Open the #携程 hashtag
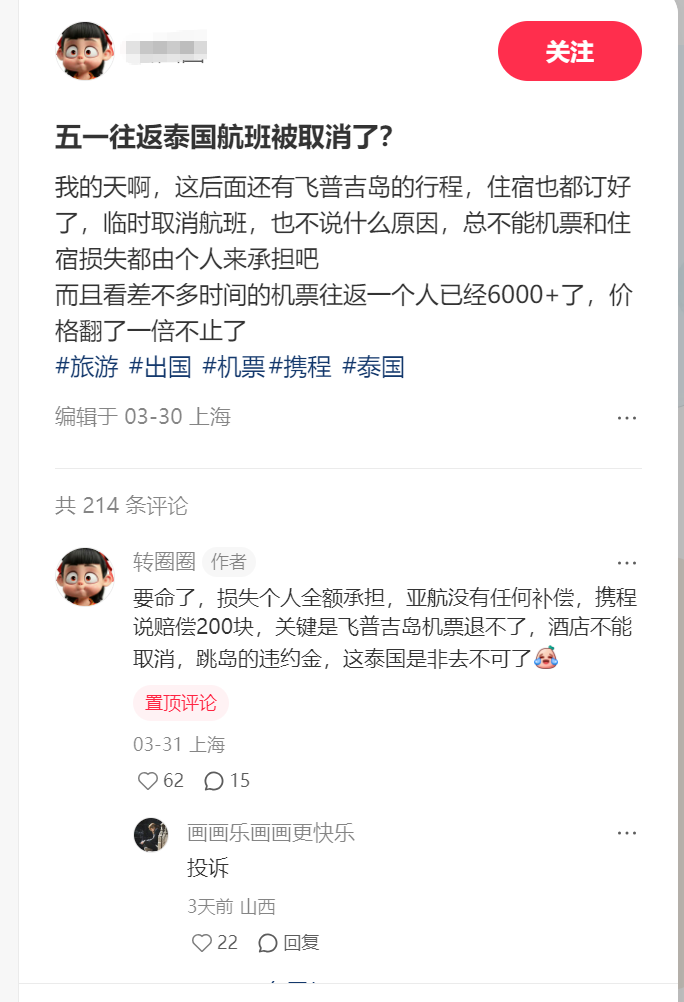 pyautogui.click(x=300, y=367)
